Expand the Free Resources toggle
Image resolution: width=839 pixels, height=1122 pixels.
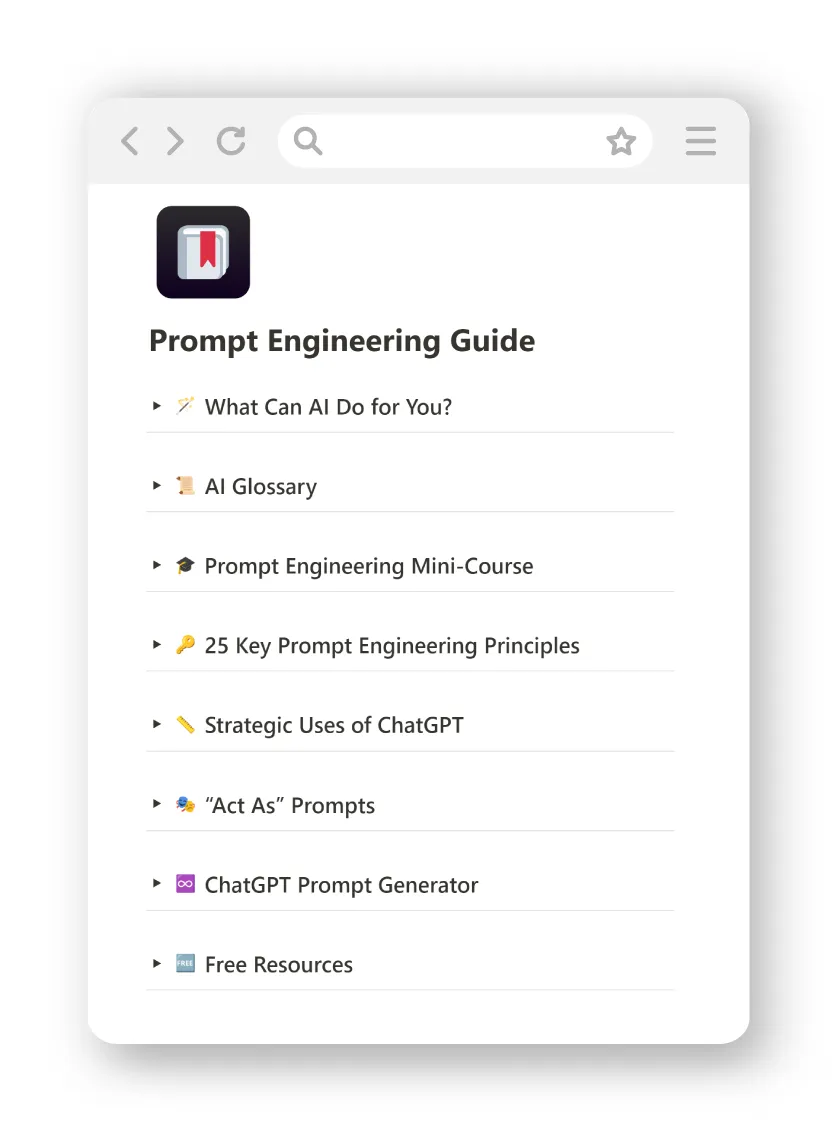click(157, 963)
